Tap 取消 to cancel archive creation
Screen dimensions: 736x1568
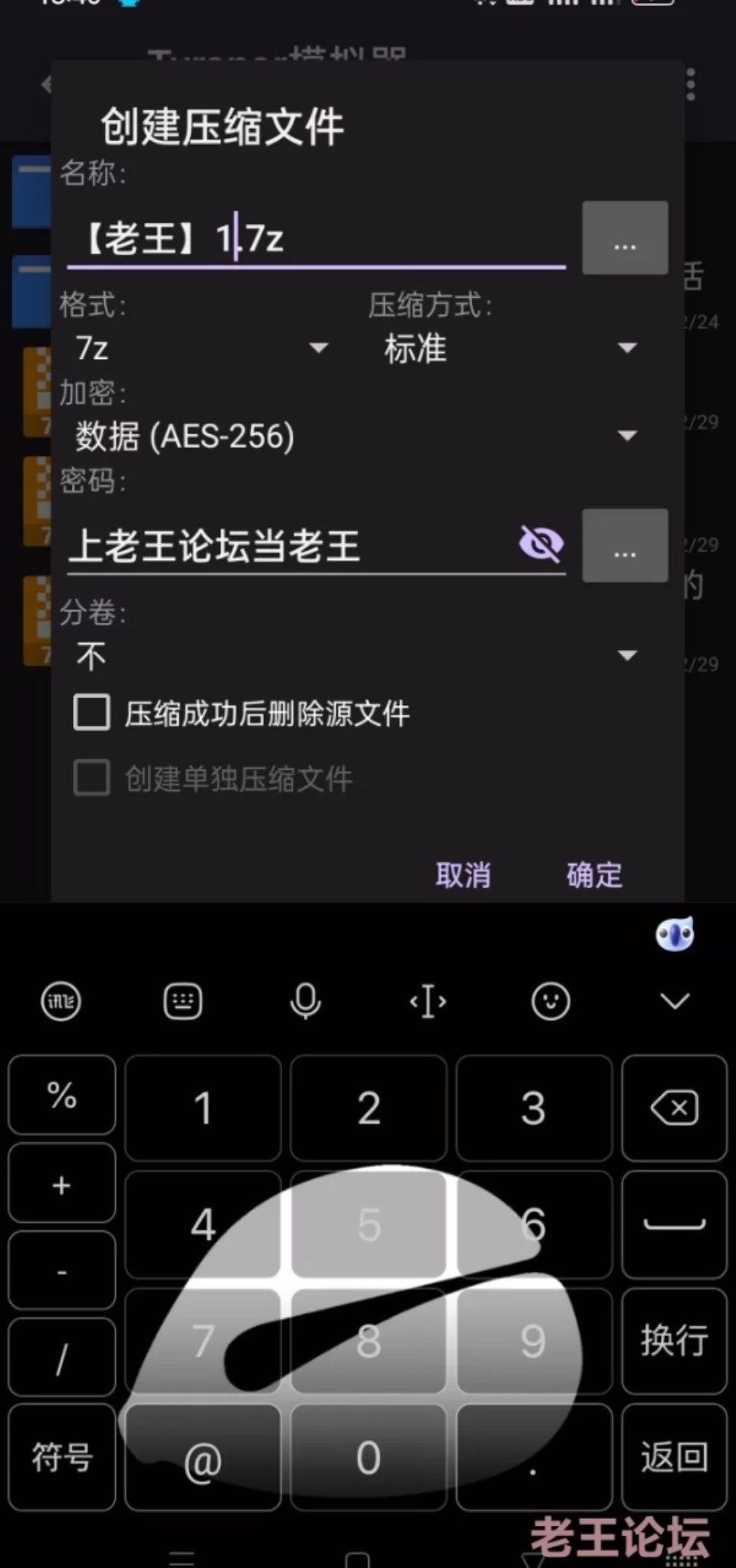point(463,875)
